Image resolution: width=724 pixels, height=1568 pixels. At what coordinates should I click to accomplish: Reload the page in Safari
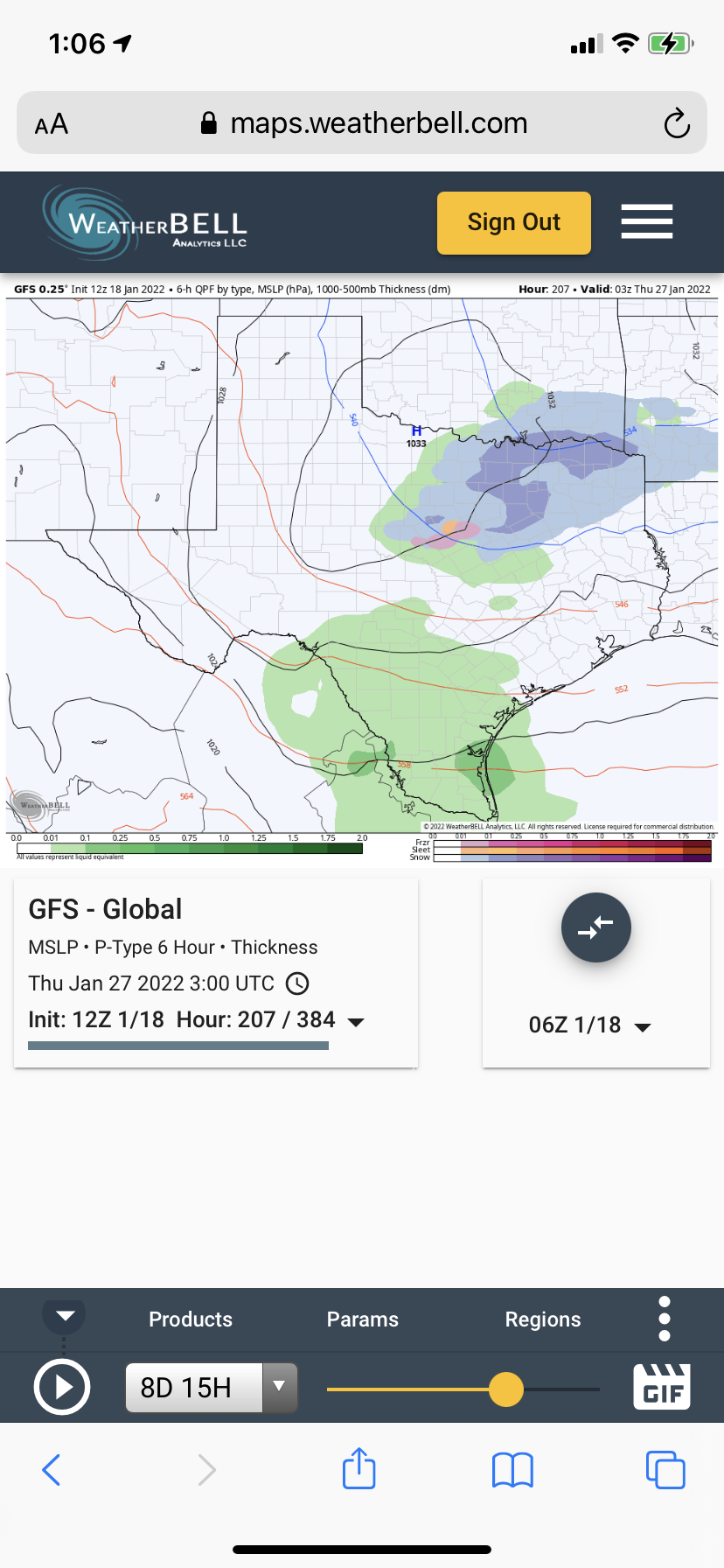click(677, 123)
